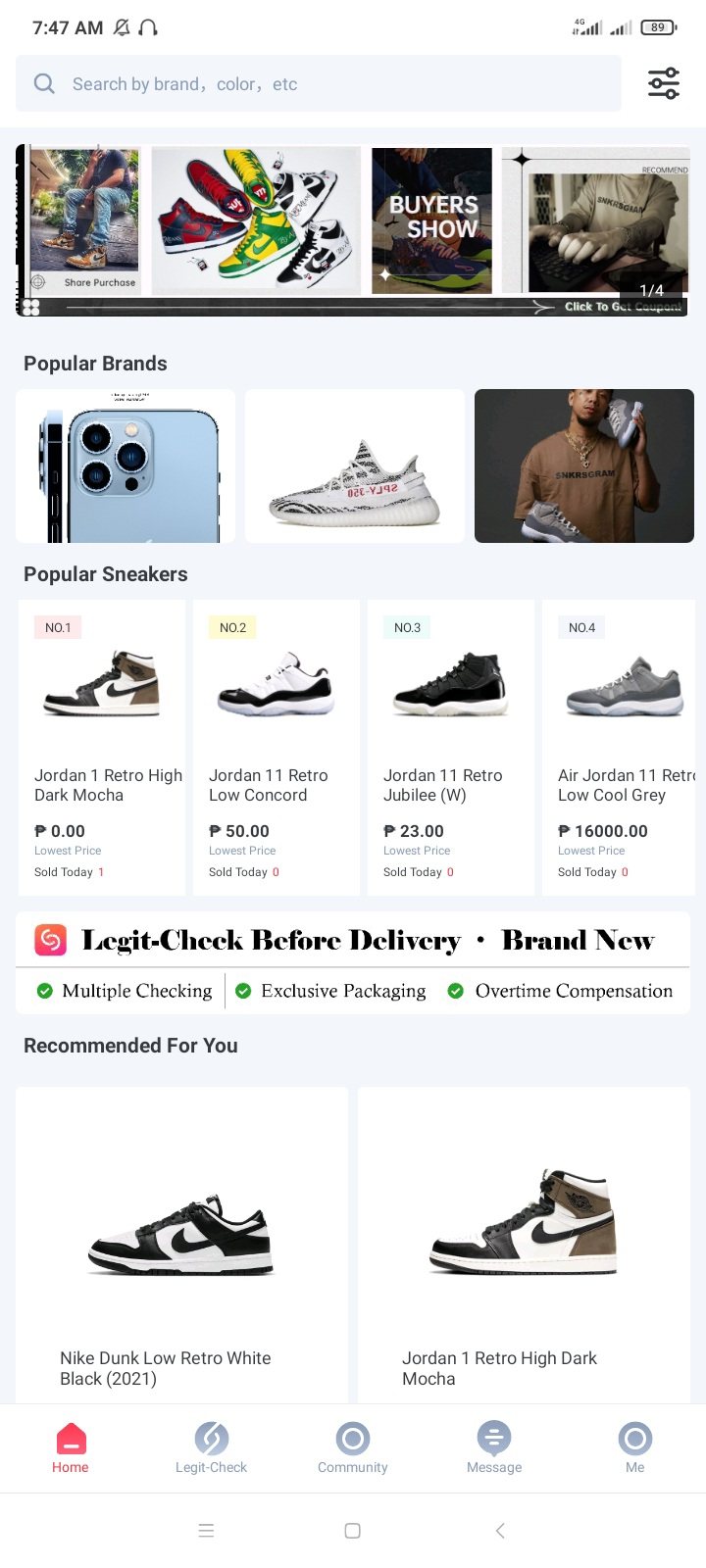
Task: Open the filter options icon
Action: click(664, 84)
